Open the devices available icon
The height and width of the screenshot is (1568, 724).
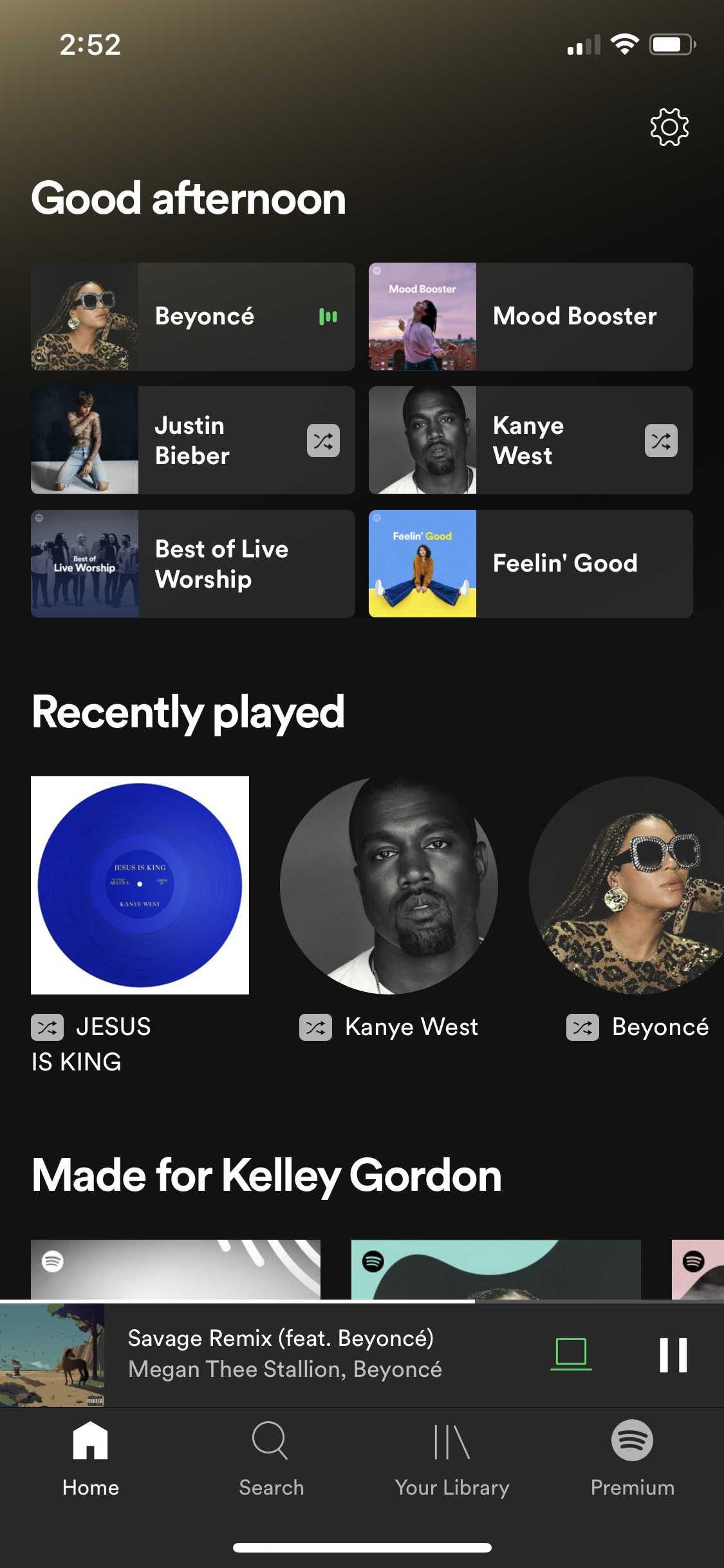pyautogui.click(x=571, y=1354)
